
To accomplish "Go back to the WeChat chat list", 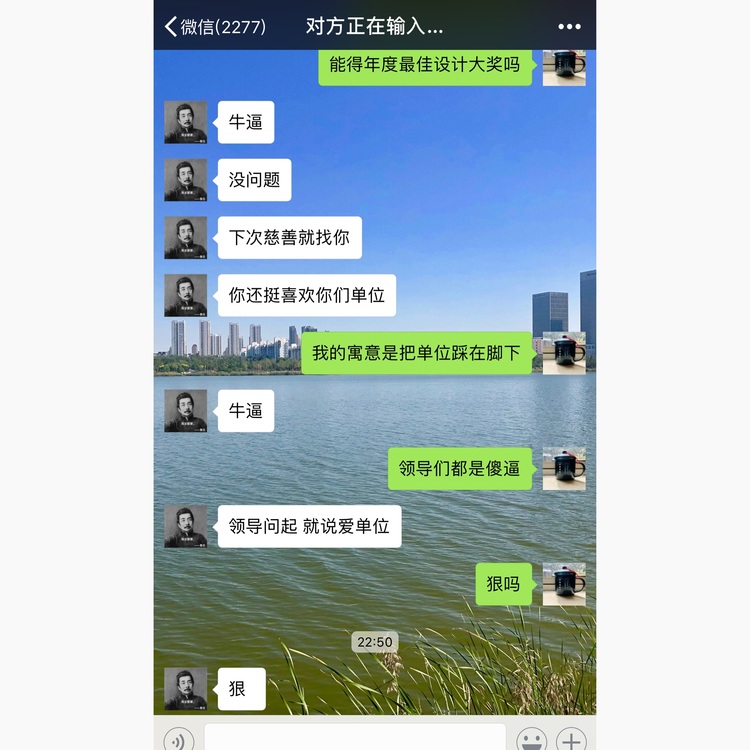I will pyautogui.click(x=214, y=26).
